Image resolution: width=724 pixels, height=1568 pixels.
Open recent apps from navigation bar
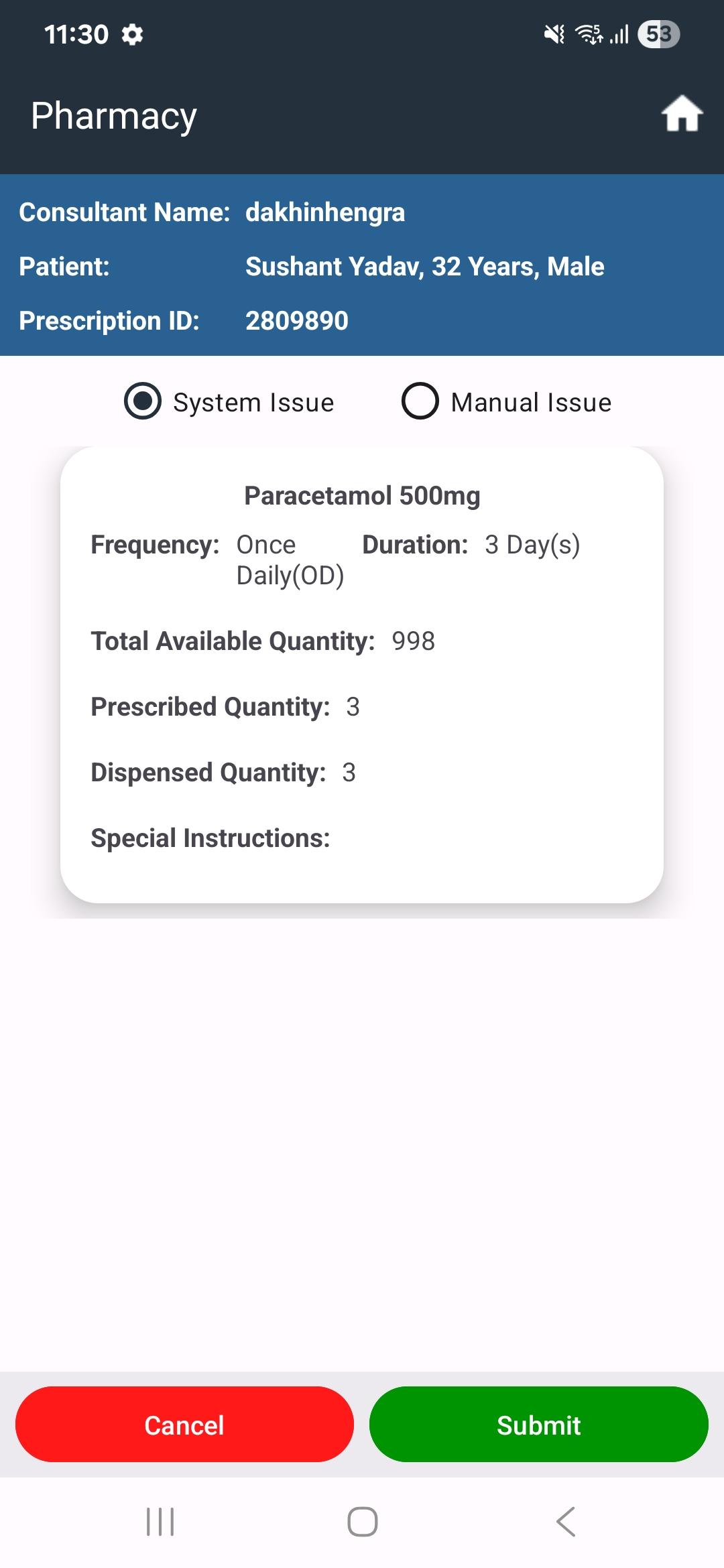pyautogui.click(x=160, y=1522)
